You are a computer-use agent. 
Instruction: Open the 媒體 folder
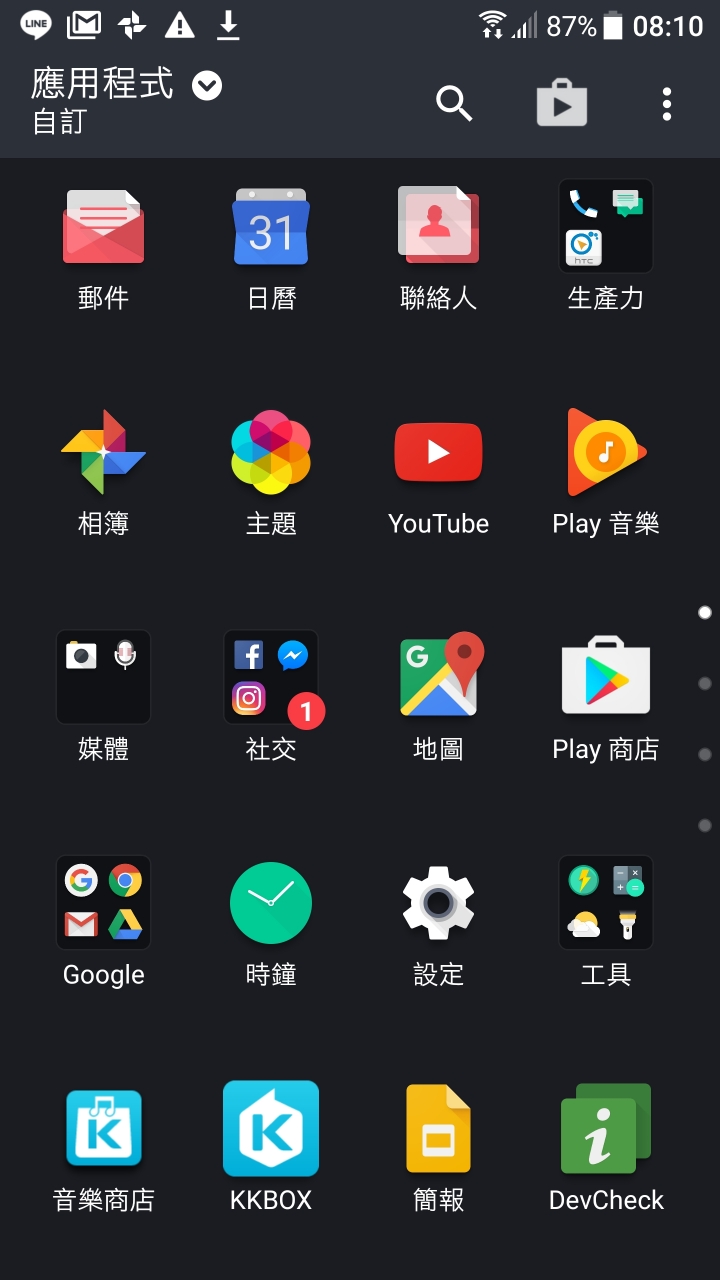coord(104,678)
